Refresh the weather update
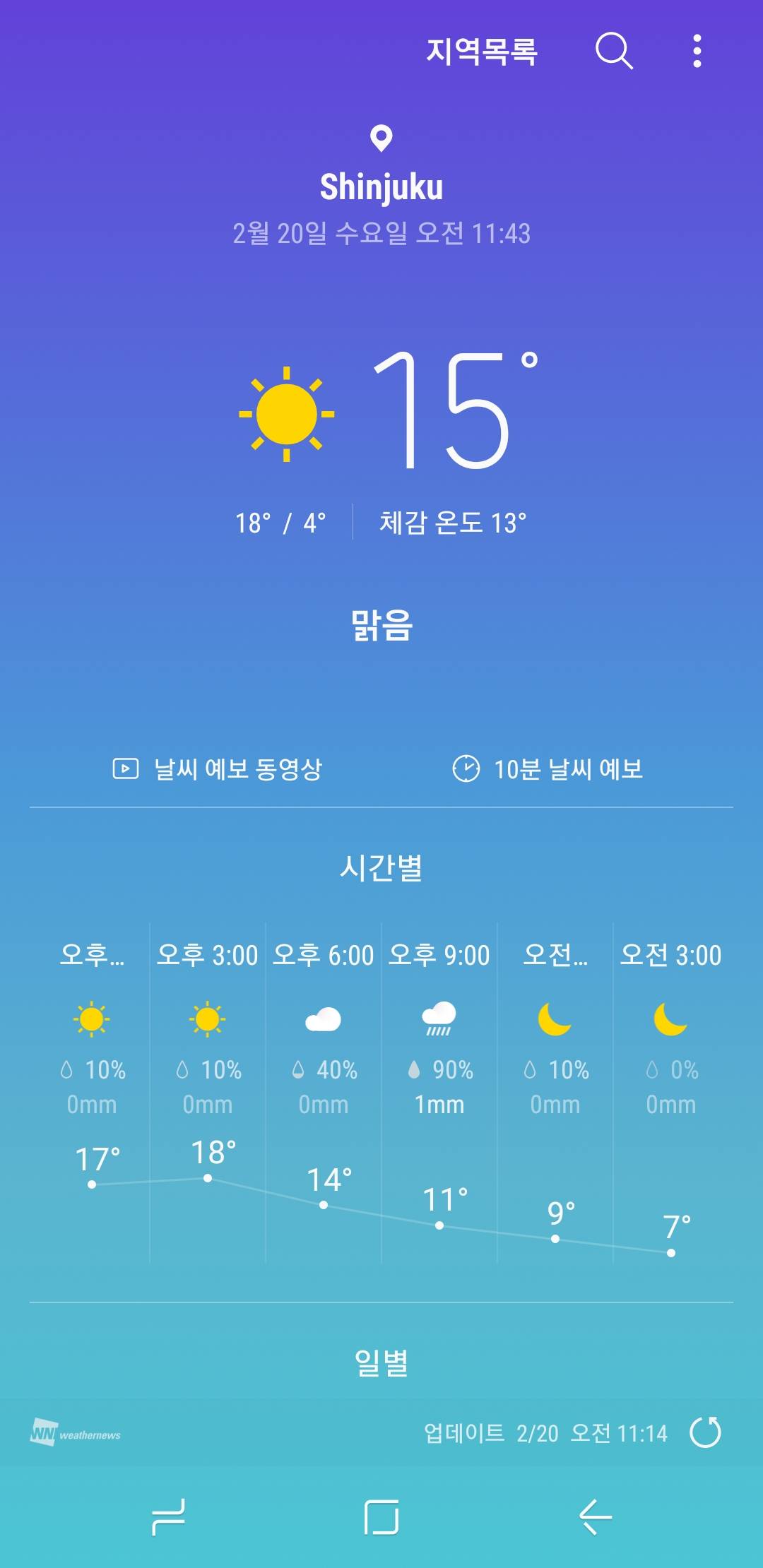The image size is (763, 1568). pos(705,1432)
